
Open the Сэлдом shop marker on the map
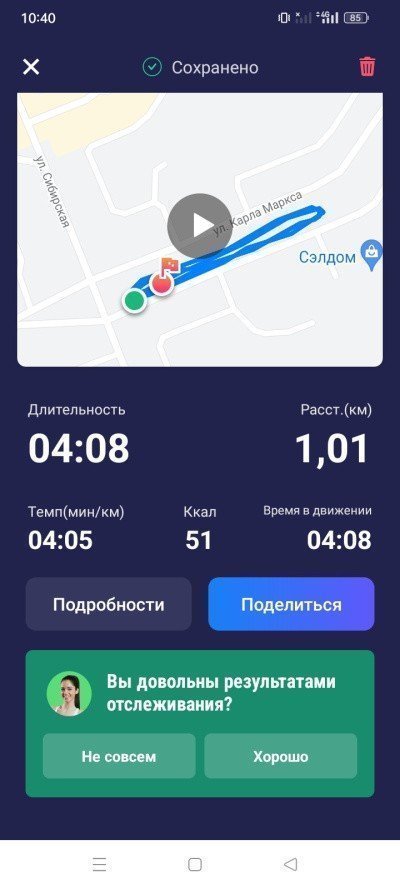(x=372, y=255)
